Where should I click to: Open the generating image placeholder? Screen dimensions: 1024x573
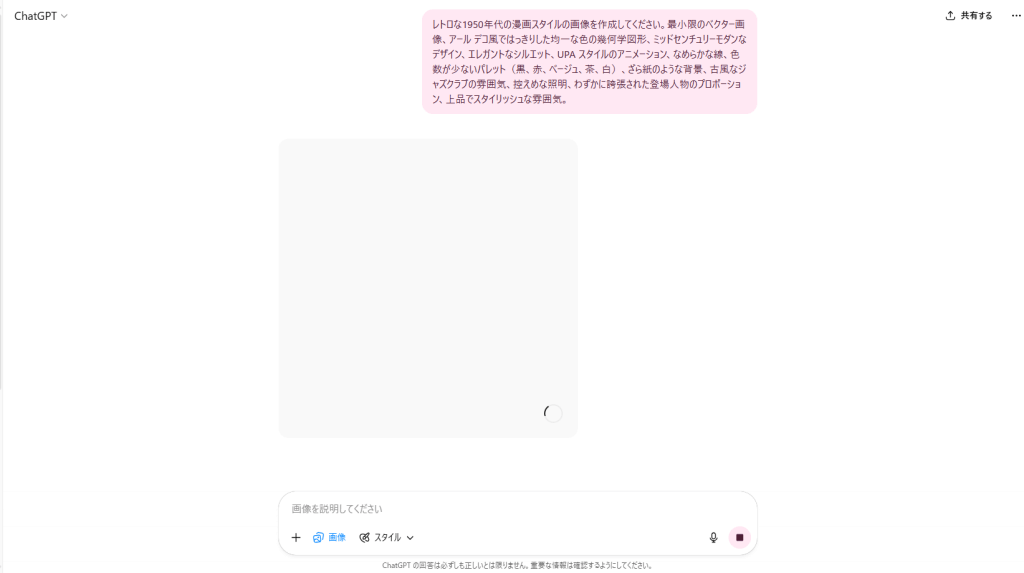click(x=428, y=288)
